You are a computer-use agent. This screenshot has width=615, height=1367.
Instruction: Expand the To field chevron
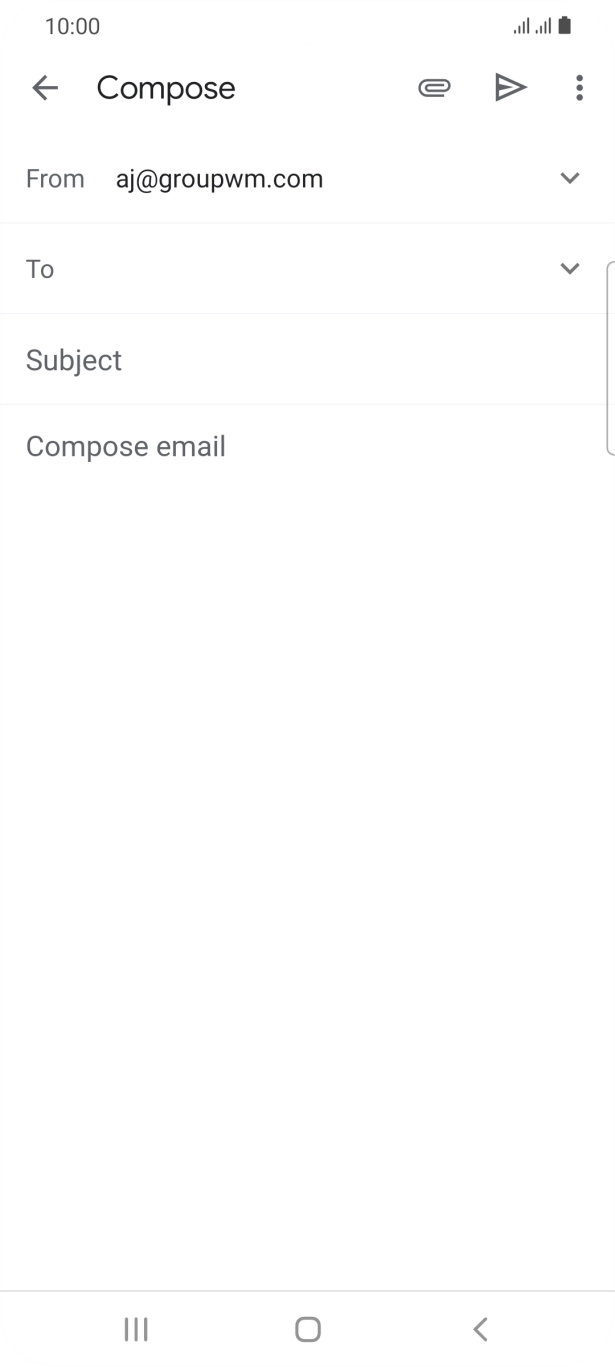click(x=570, y=269)
